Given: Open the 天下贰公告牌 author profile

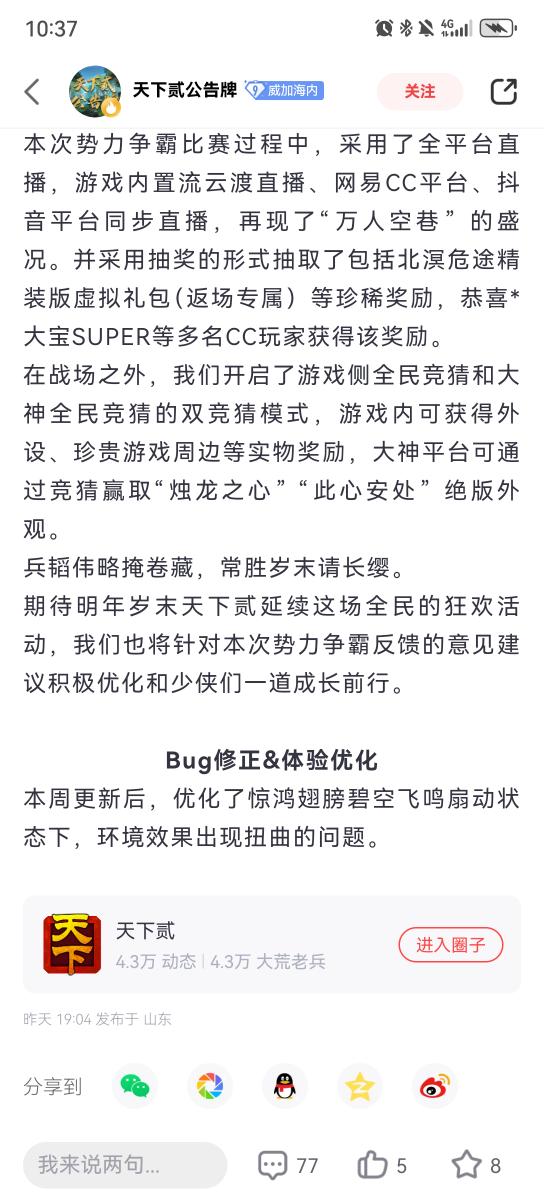Looking at the screenshot, I should 188,90.
